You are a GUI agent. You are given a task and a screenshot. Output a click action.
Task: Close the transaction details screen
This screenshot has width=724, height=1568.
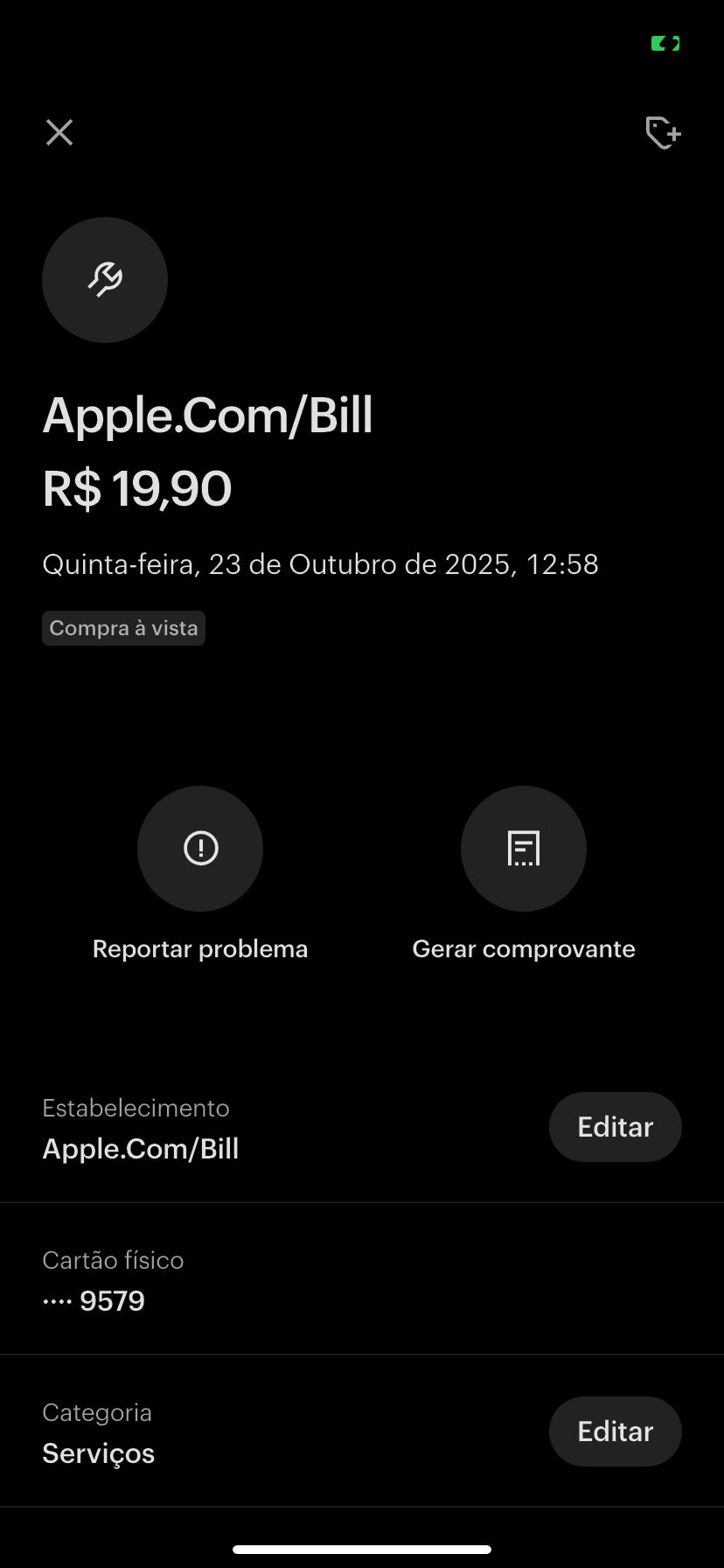coord(59,133)
